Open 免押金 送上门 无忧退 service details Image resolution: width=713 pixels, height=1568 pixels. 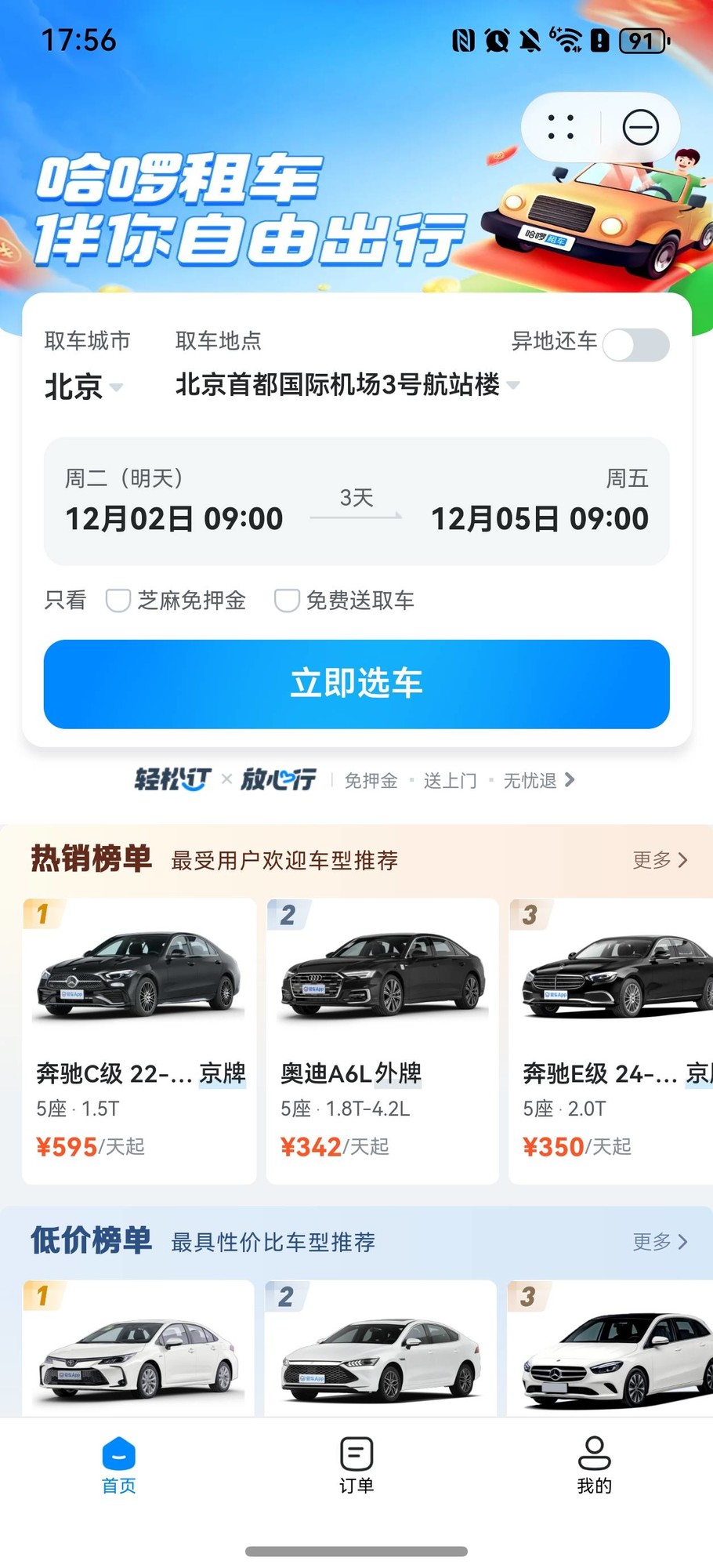point(459,780)
